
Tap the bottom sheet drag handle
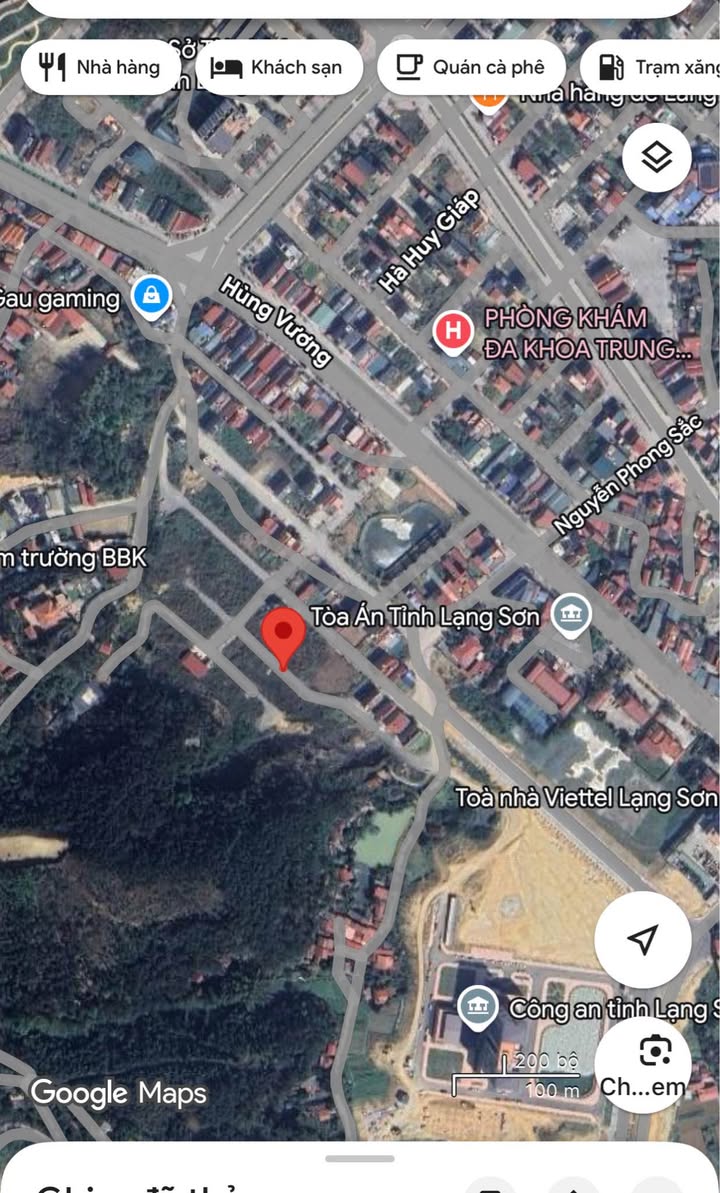click(x=360, y=1159)
